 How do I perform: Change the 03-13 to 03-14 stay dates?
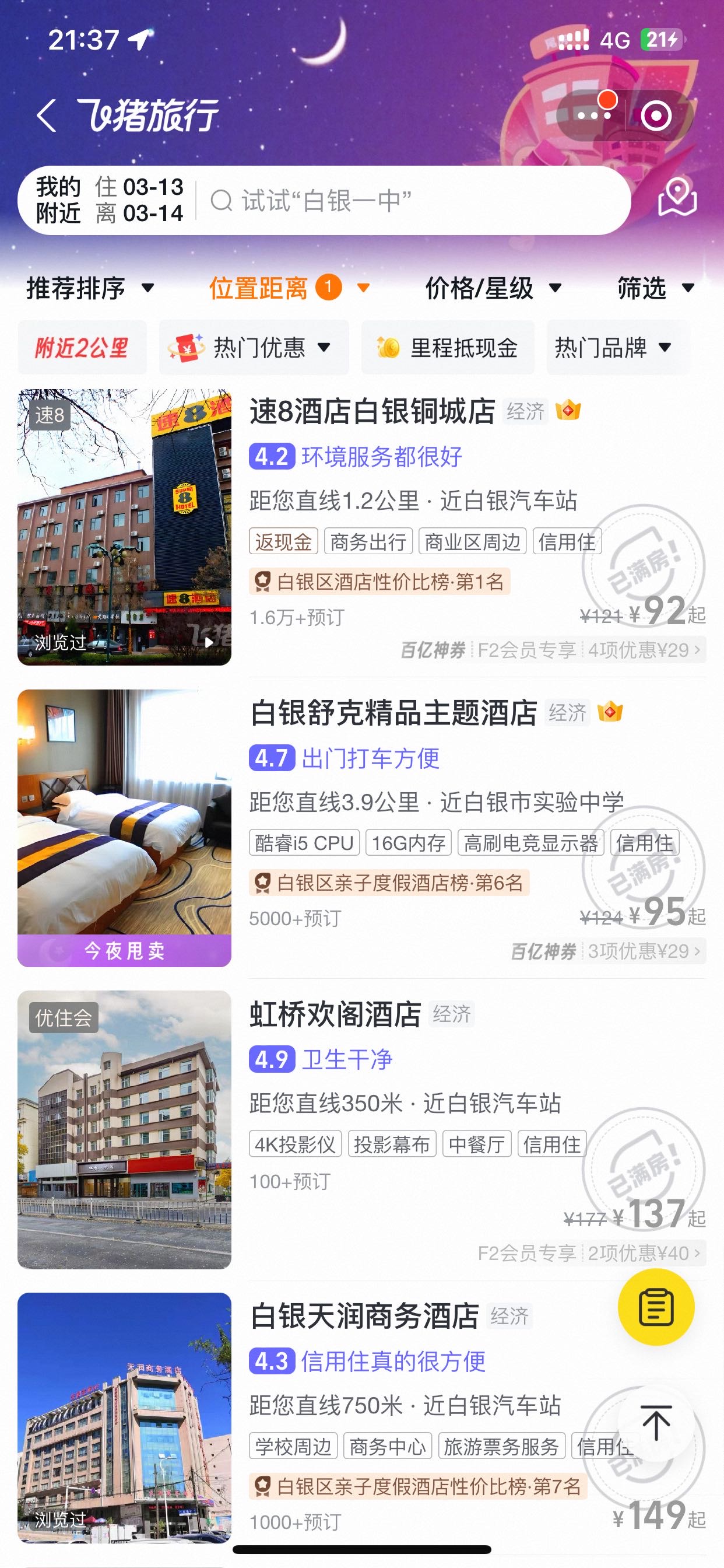110,200
